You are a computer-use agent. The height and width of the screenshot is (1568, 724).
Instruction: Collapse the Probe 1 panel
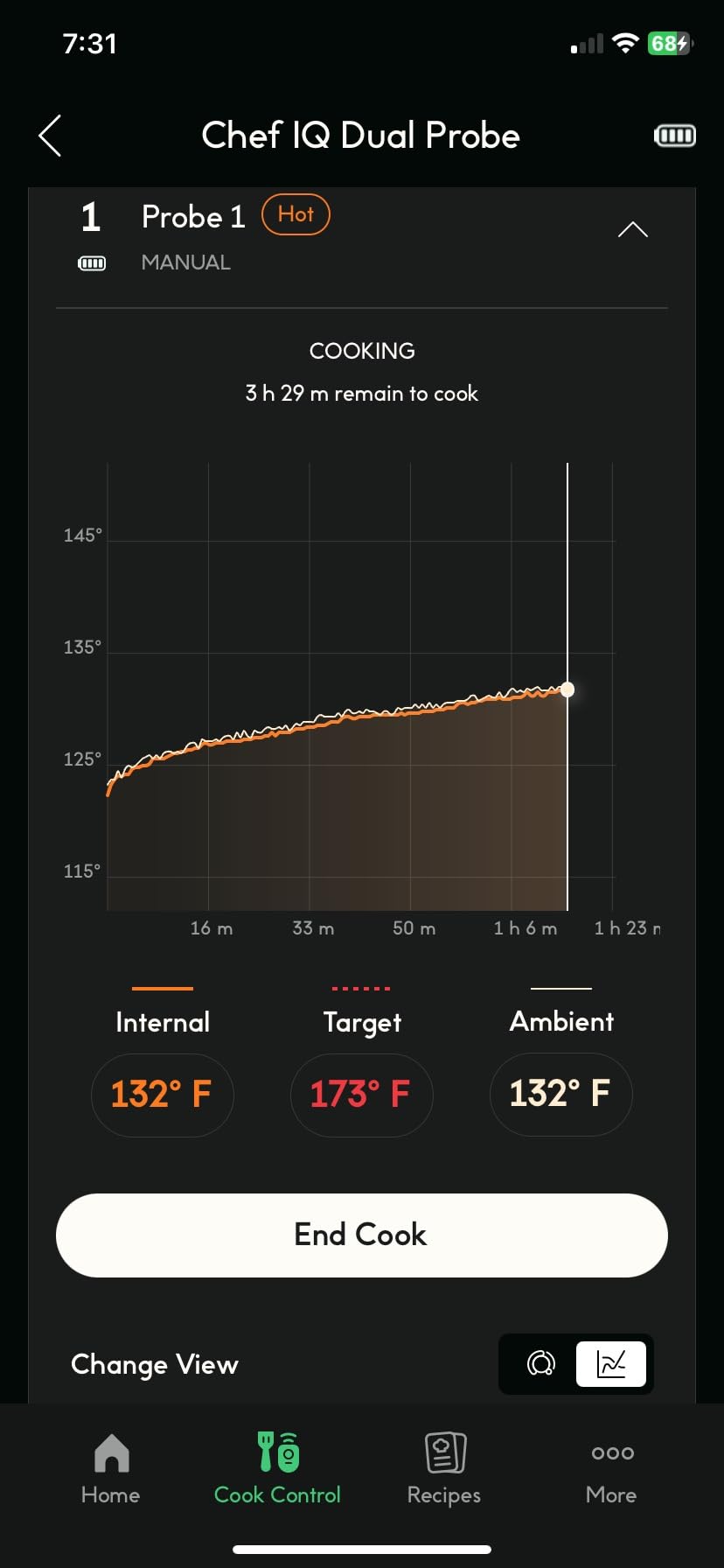(632, 230)
